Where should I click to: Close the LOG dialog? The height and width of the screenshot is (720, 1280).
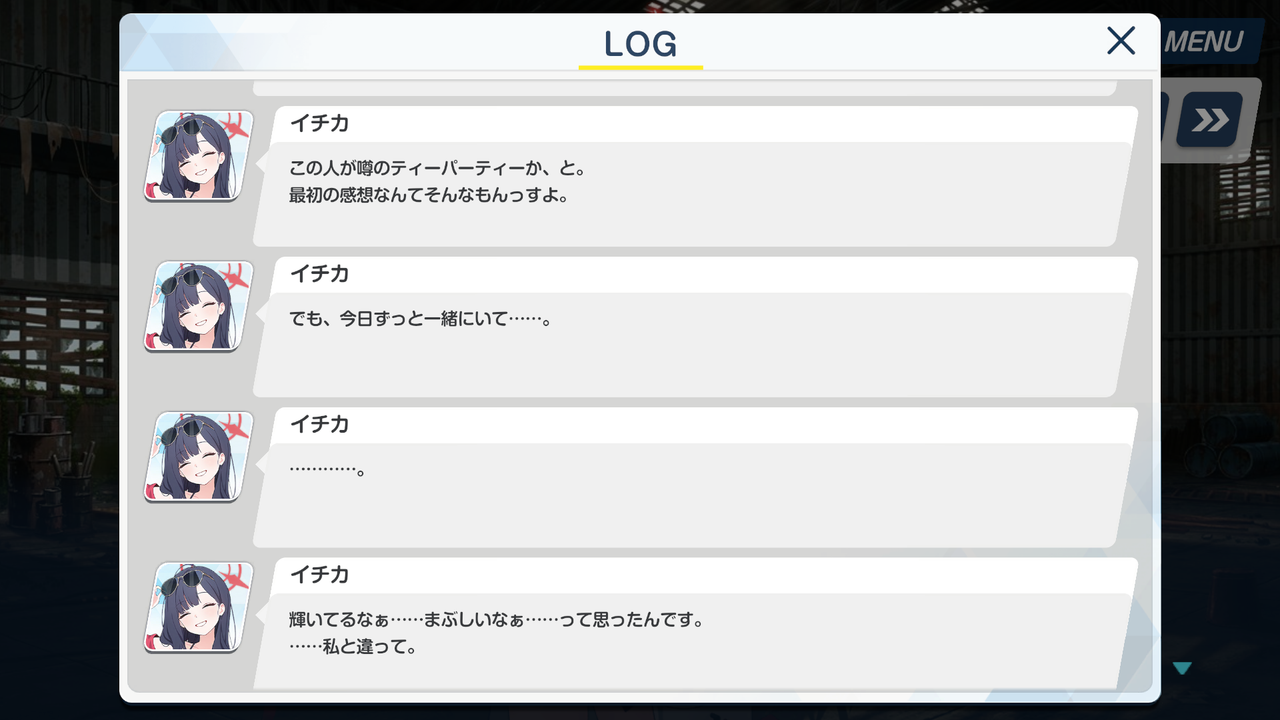[x=1121, y=41]
